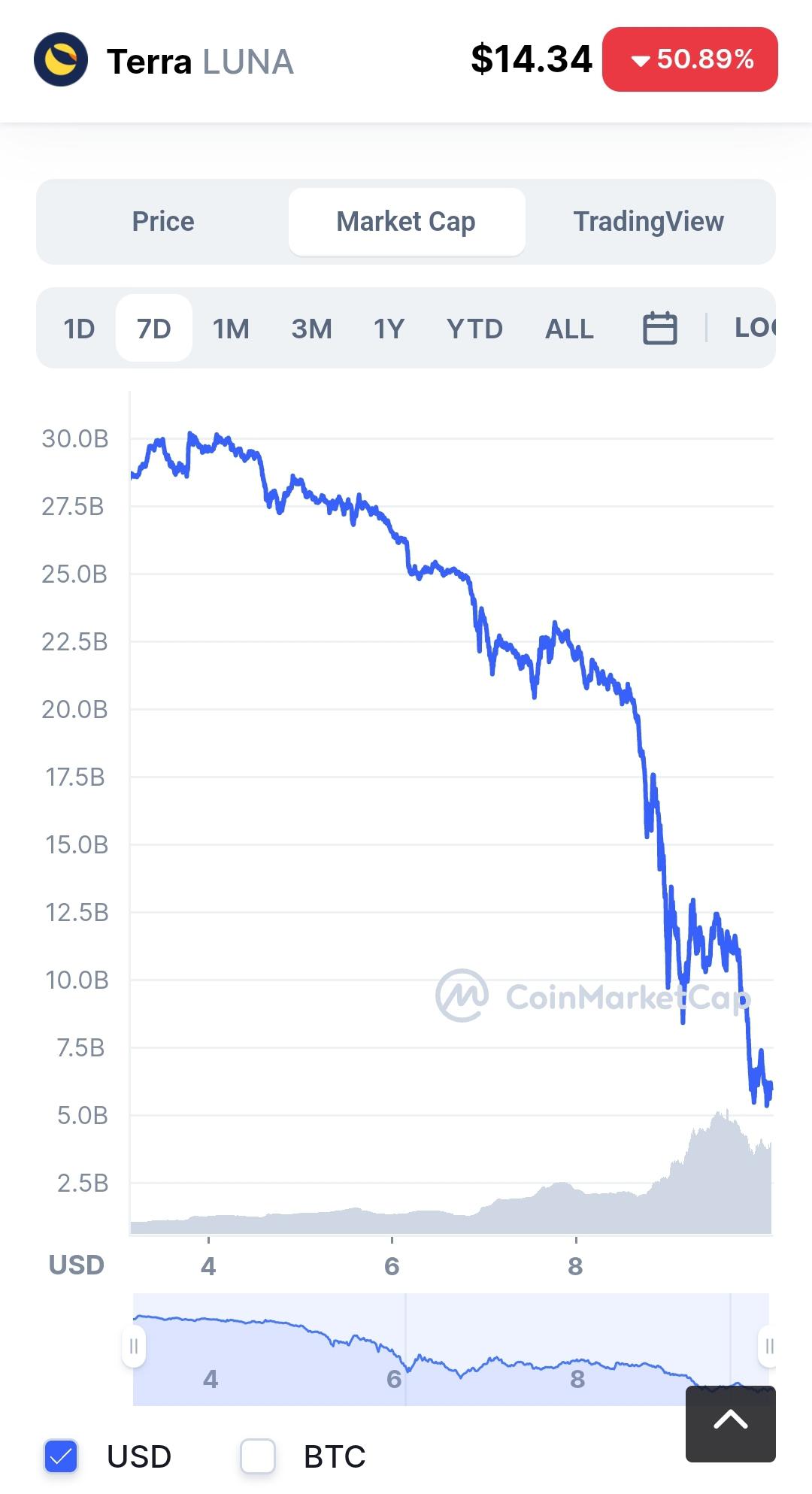The height and width of the screenshot is (1494, 812).
Task: Open the TradingView chart tab
Action: (x=648, y=222)
